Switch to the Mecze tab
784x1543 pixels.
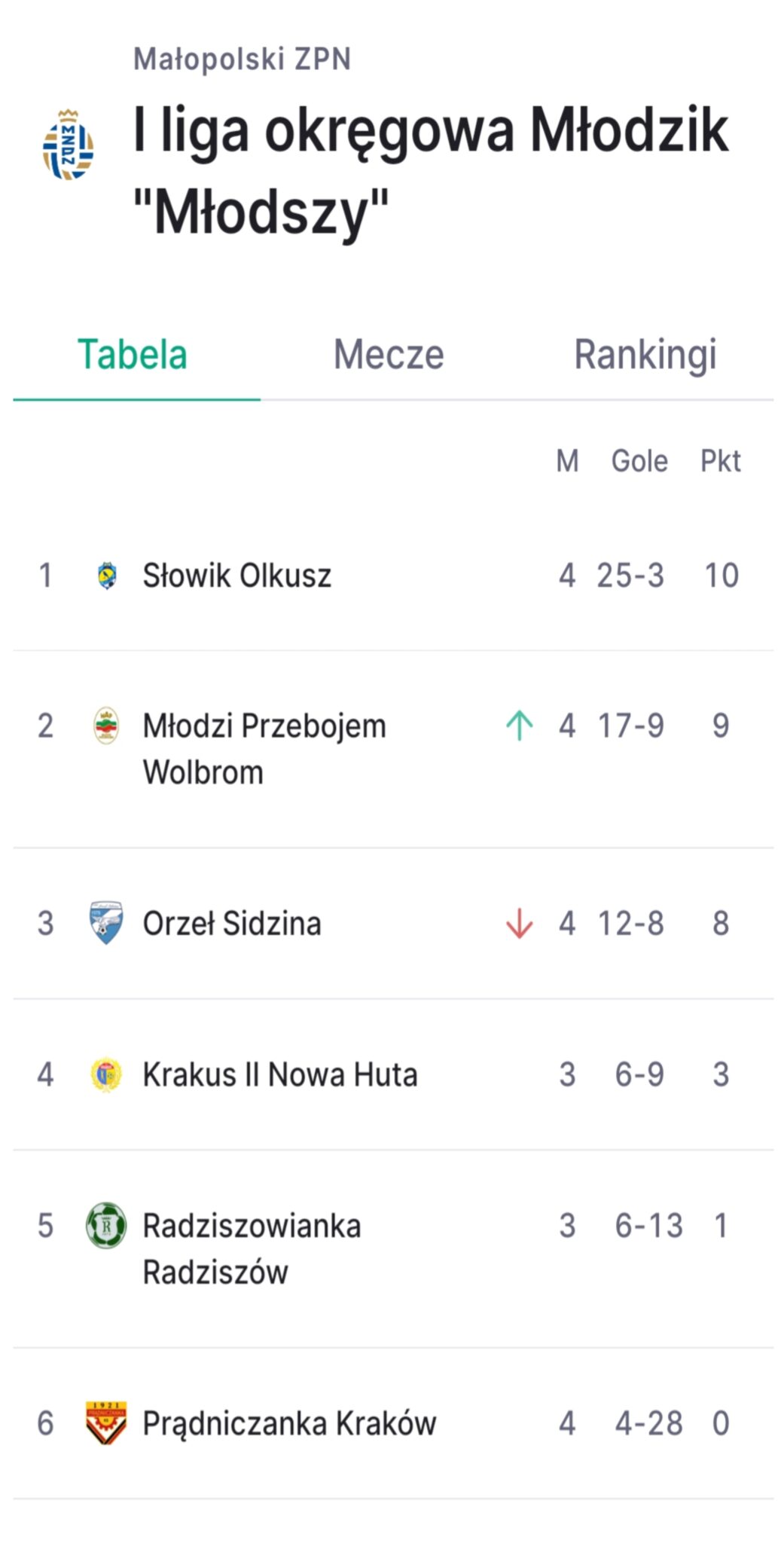click(389, 355)
